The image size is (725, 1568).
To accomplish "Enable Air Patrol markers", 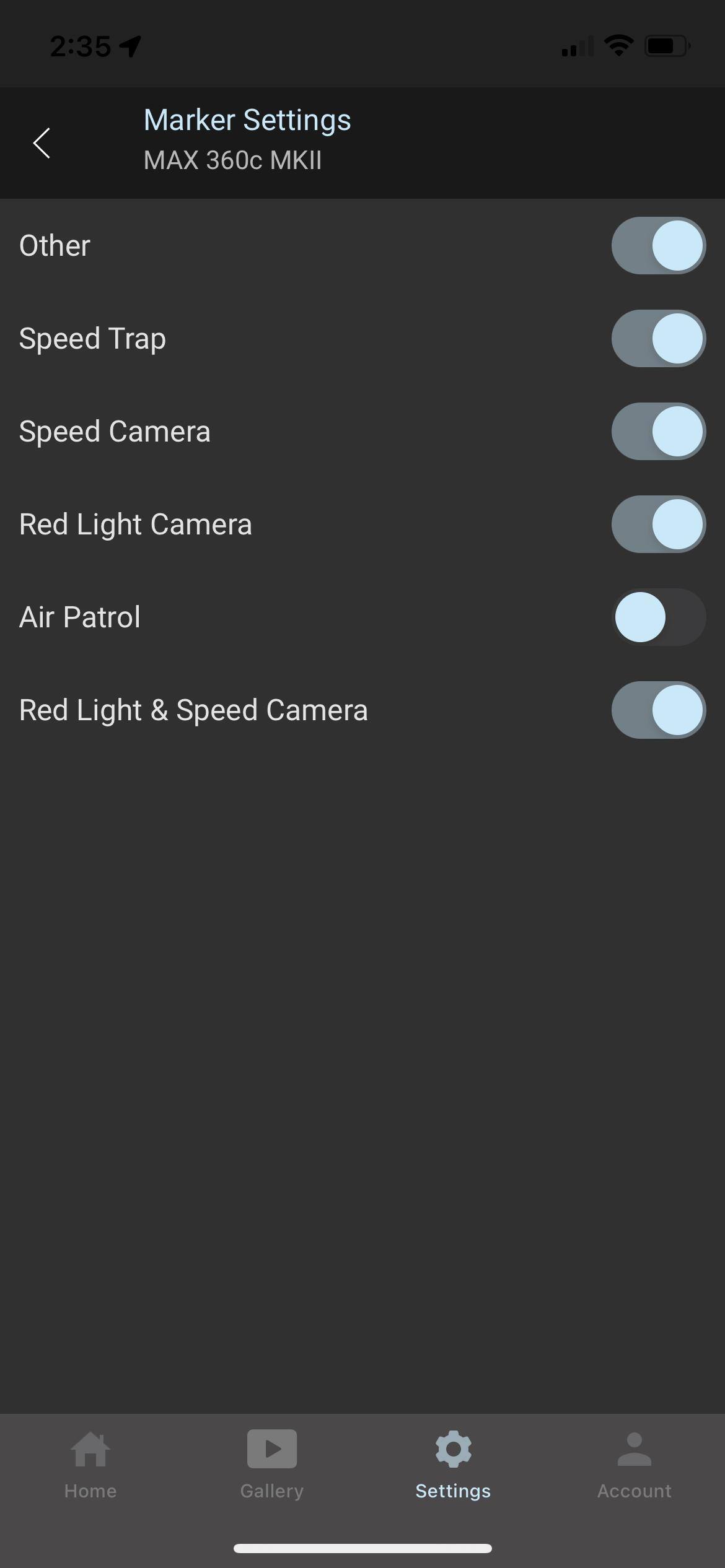I will click(658, 617).
